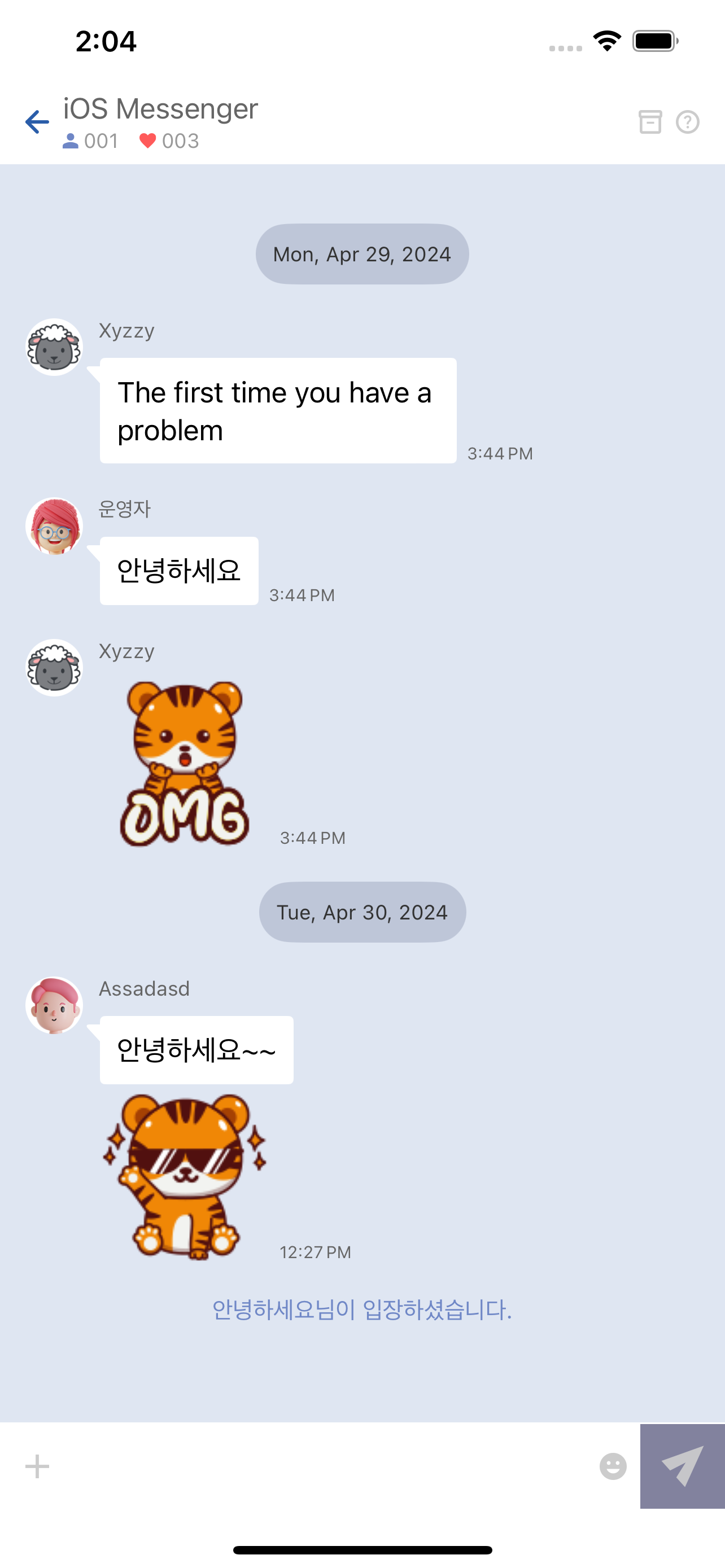
Task: Open the OMG tiger sticker
Action: (185, 764)
